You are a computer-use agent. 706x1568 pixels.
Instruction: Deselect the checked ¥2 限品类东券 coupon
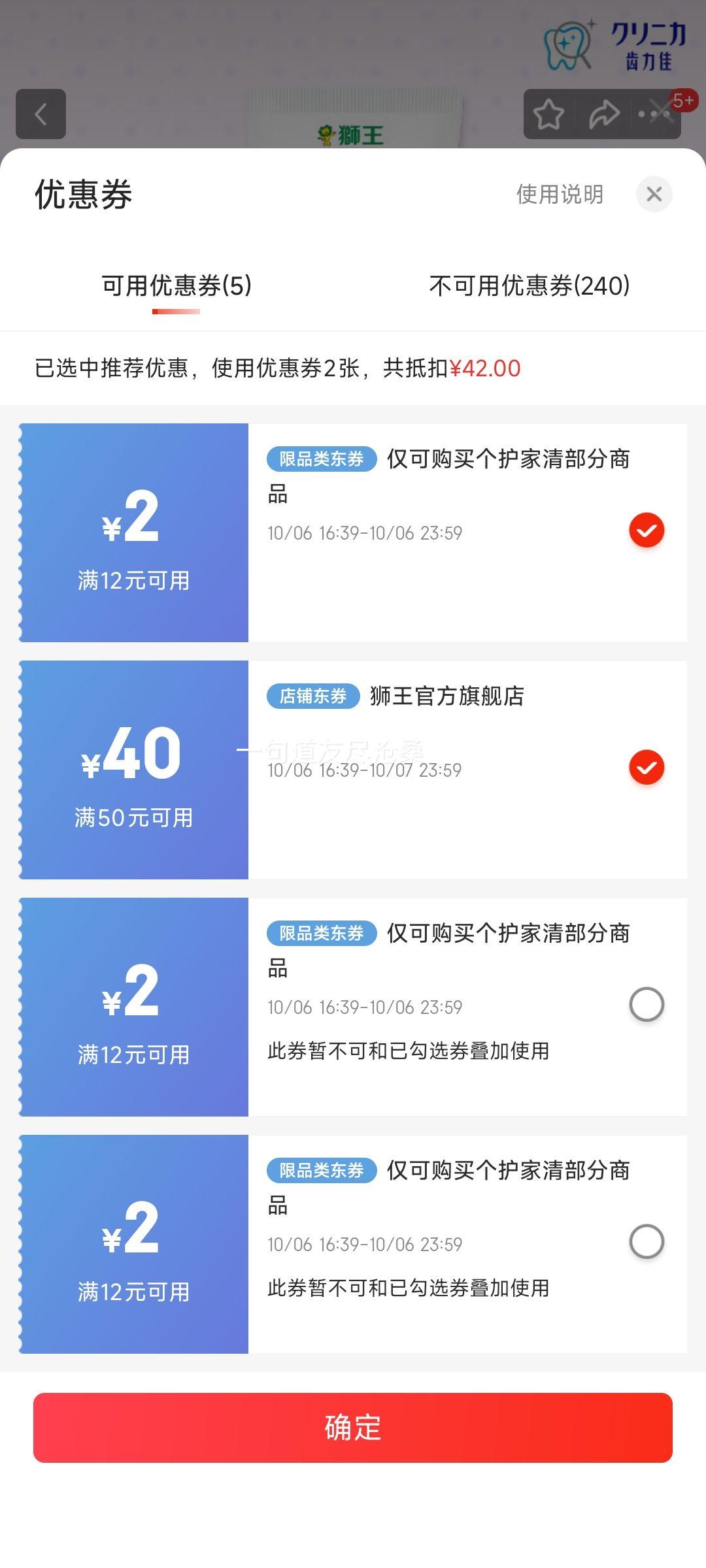pyautogui.click(x=646, y=530)
